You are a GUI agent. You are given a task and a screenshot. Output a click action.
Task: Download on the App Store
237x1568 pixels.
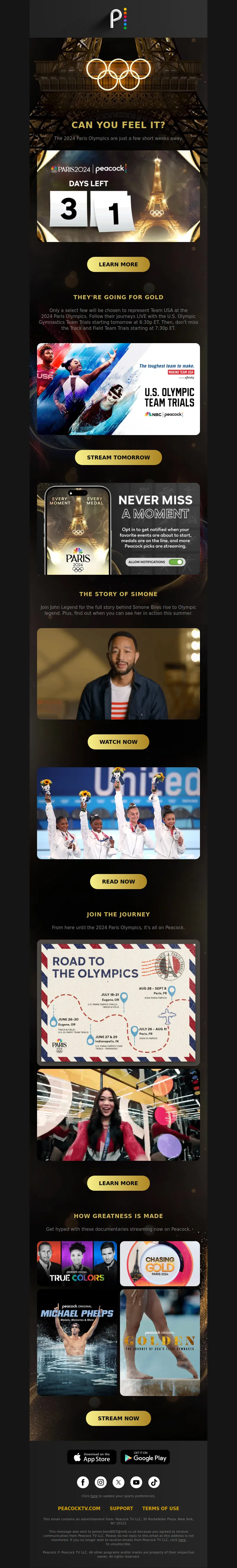[92, 1457]
